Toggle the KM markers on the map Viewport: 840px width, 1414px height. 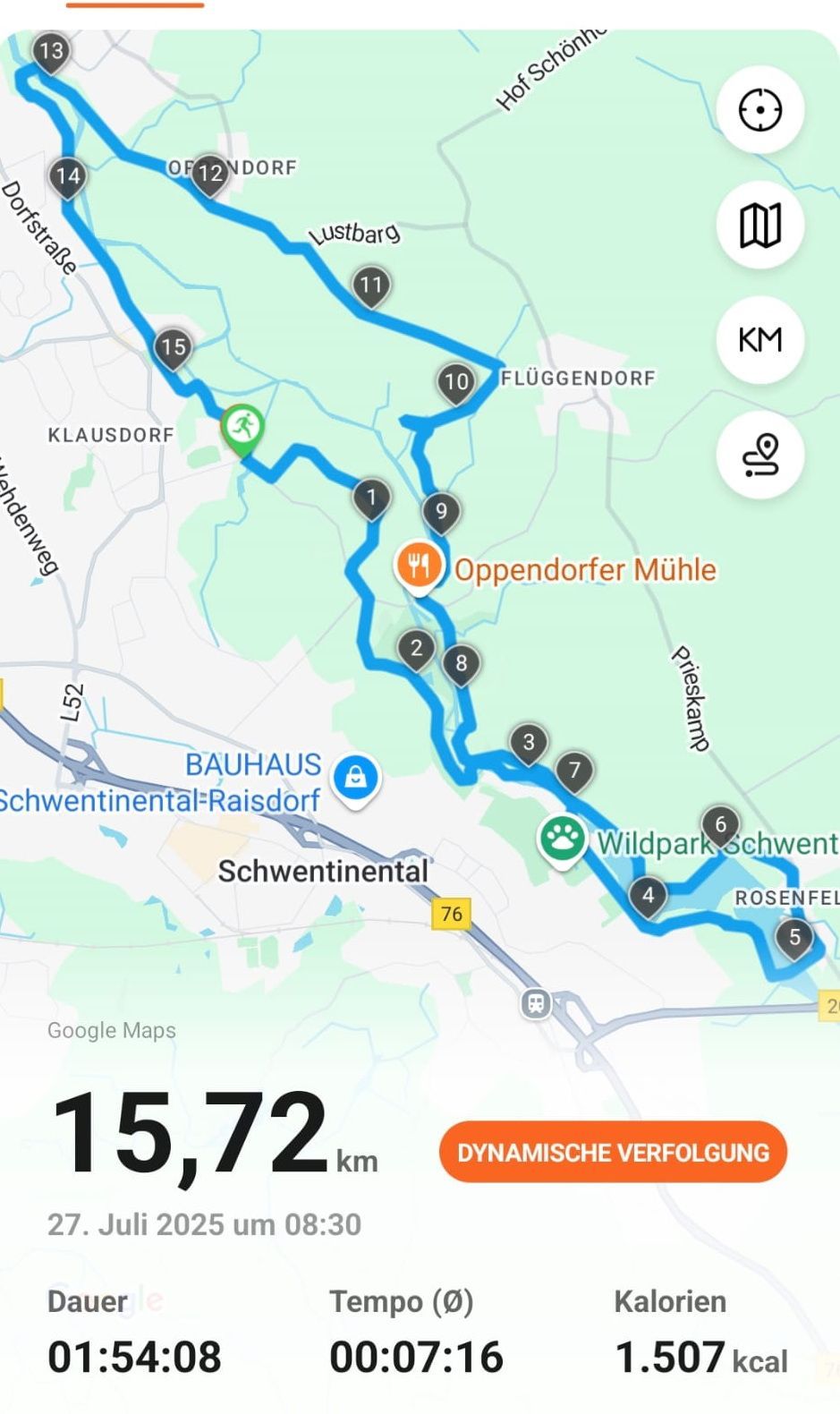(x=759, y=340)
